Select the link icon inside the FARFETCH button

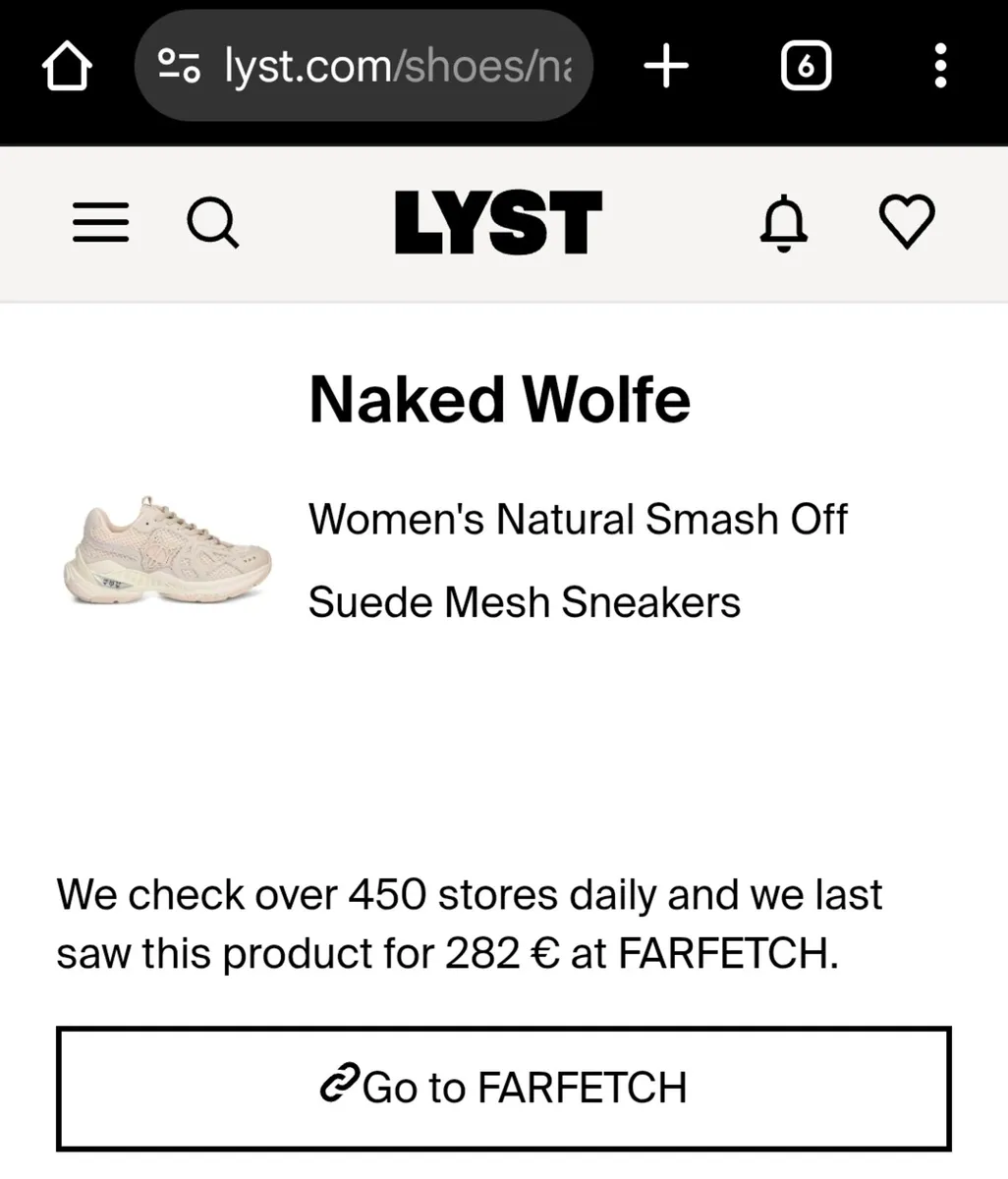pos(339,1087)
